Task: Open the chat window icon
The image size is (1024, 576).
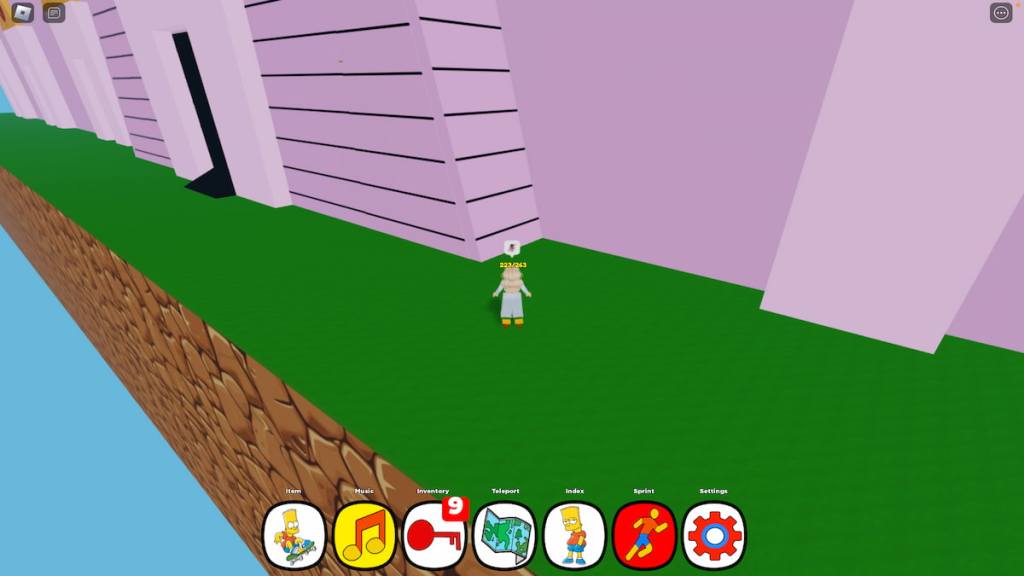Action: coord(54,13)
